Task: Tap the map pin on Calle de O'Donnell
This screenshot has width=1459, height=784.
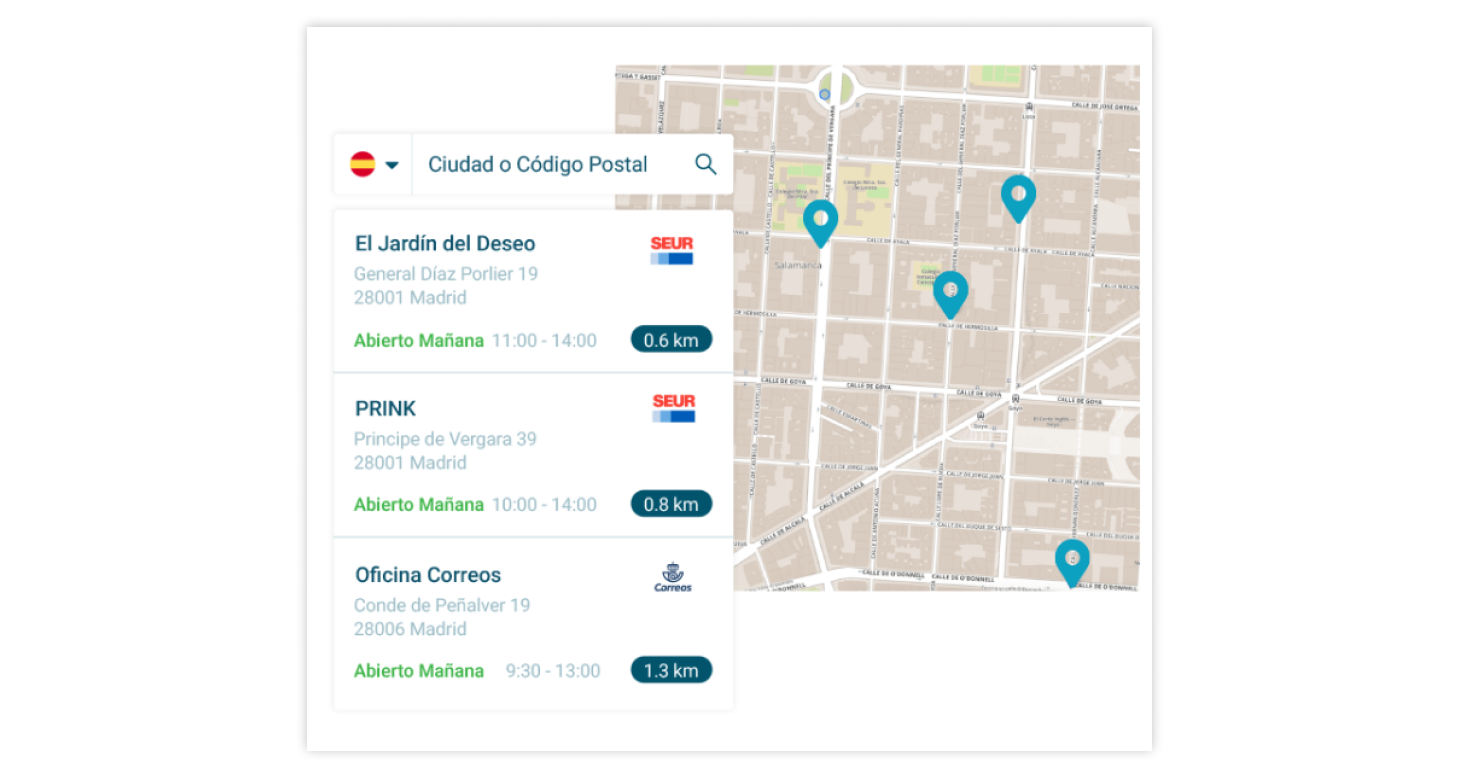Action: (x=1072, y=559)
